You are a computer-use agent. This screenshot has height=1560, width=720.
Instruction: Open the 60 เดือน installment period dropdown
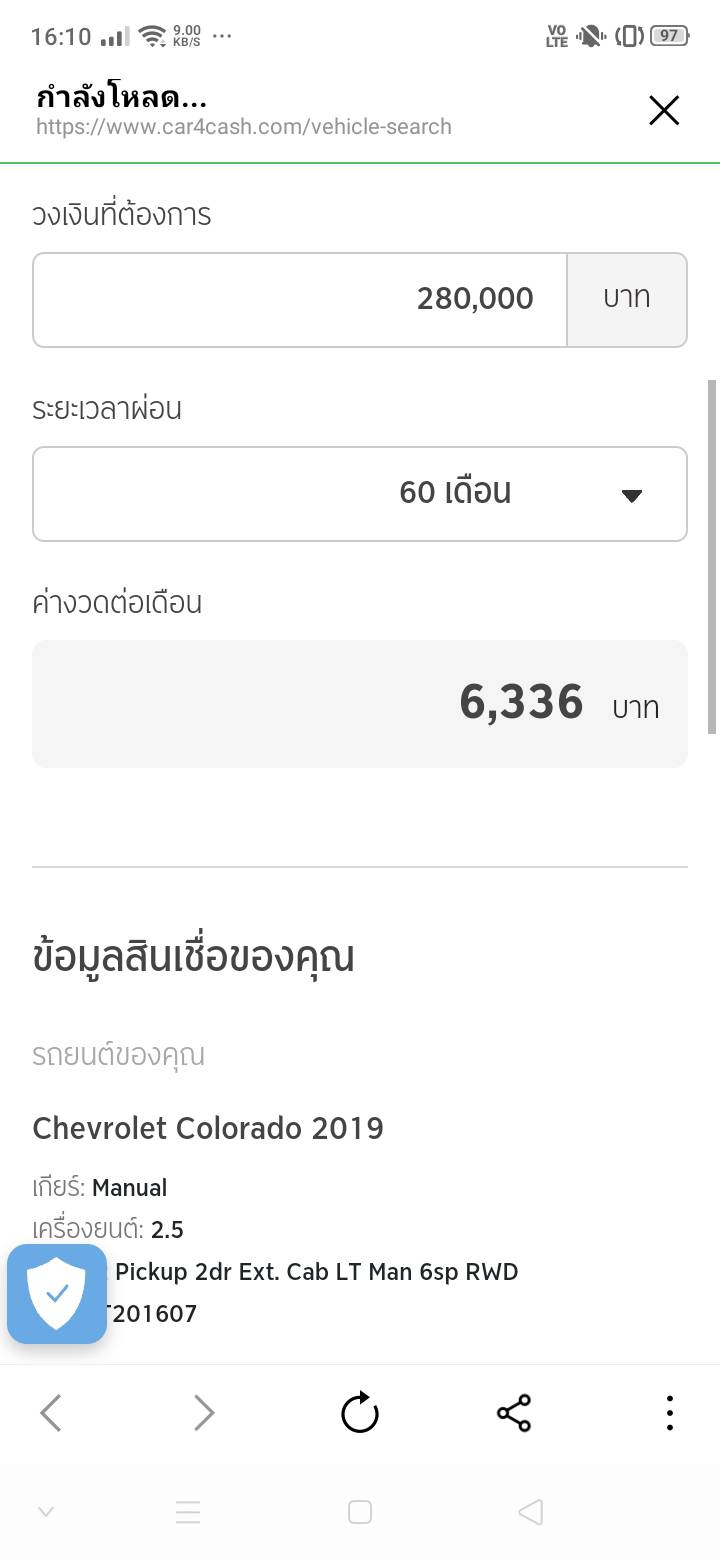pyautogui.click(x=360, y=494)
